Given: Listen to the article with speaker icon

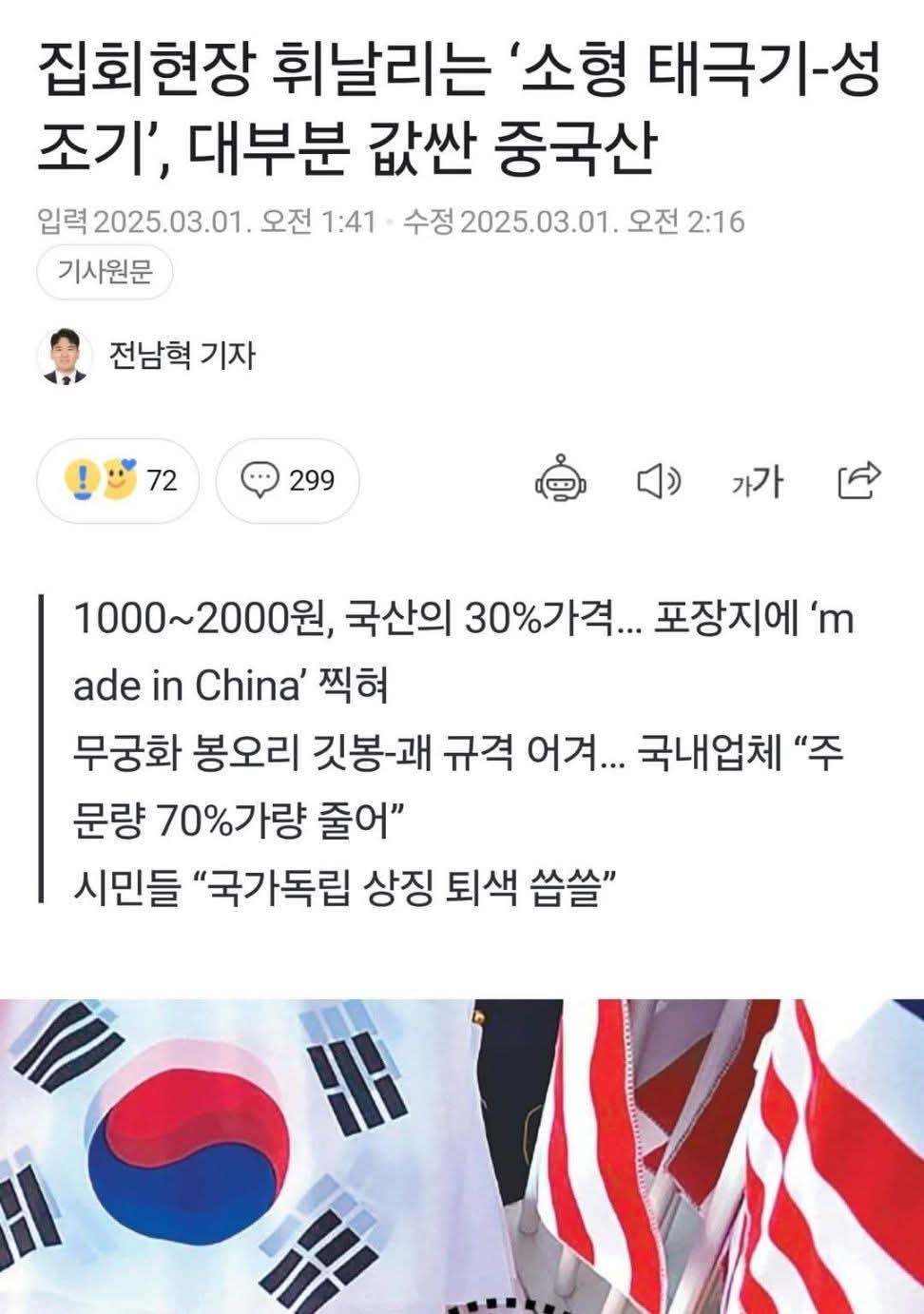Looking at the screenshot, I should click(658, 481).
